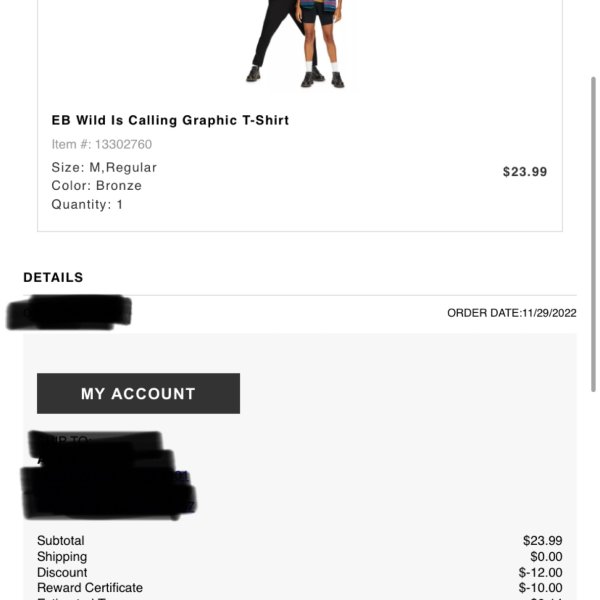Screen dimensions: 600x600
Task: Open the MY ACCOUNT button
Action: 138,393
